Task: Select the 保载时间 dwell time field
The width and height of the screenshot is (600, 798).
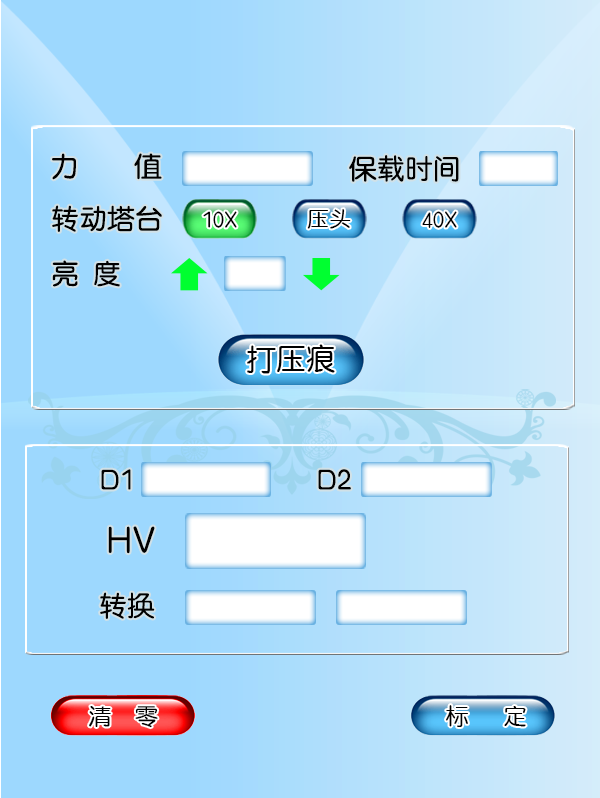Action: coord(518,168)
